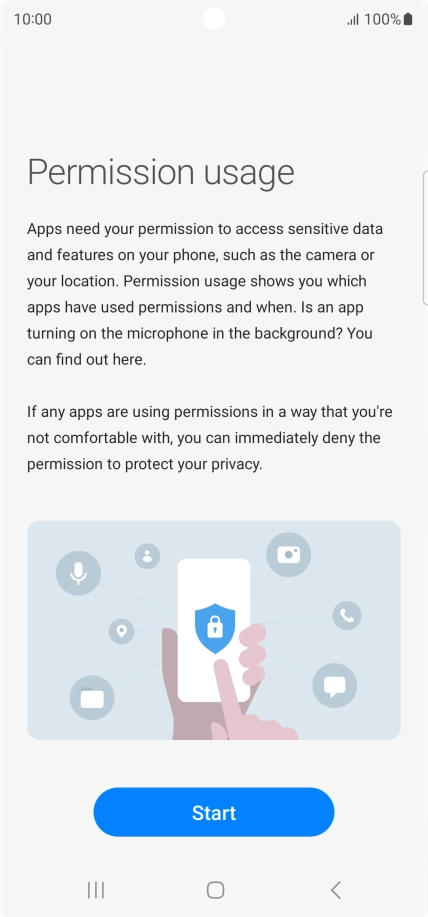Open the recent apps view
The height and width of the screenshot is (917, 428).
pyautogui.click(x=96, y=890)
